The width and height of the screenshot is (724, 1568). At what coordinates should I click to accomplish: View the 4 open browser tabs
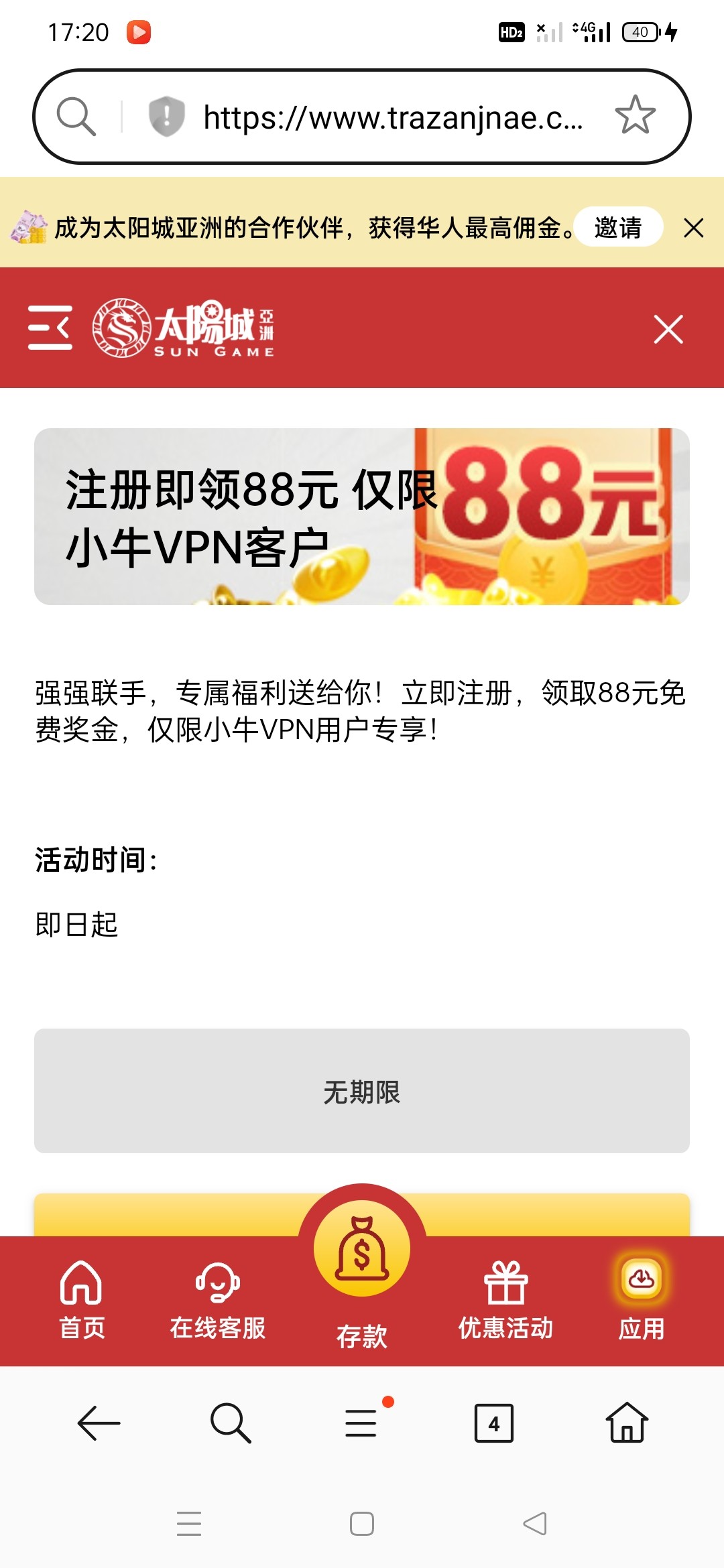pyautogui.click(x=494, y=1423)
